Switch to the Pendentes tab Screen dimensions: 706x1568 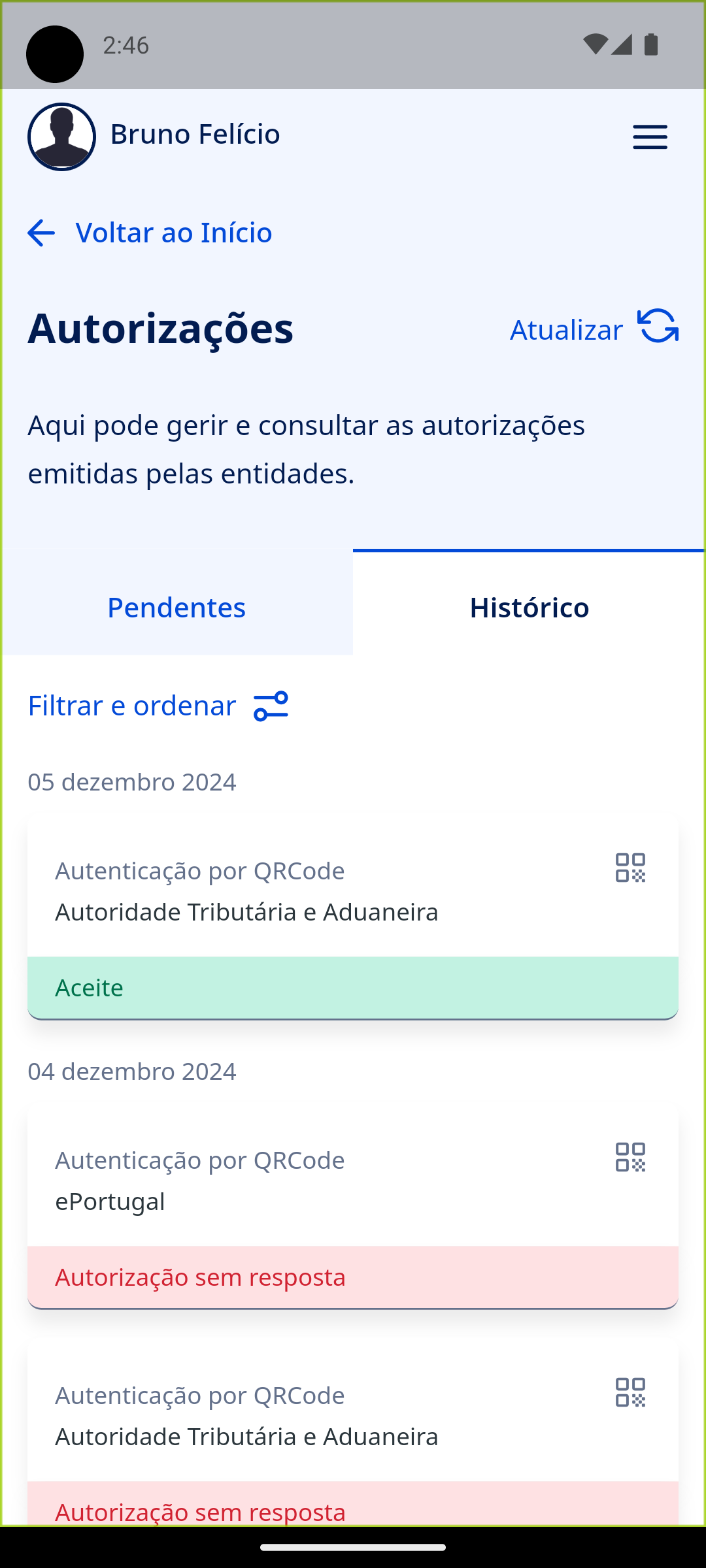(176, 607)
